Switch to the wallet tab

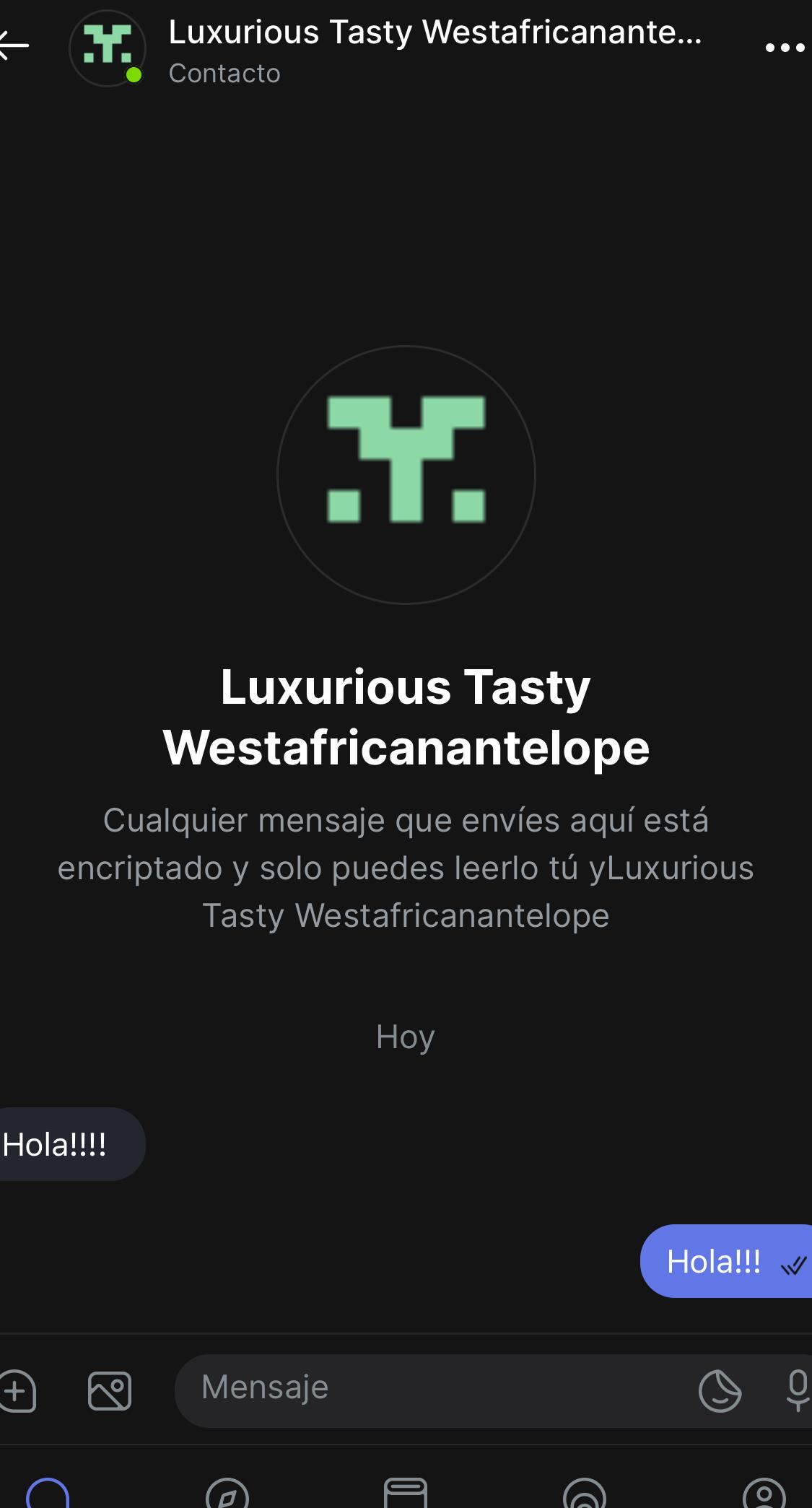point(406,1494)
